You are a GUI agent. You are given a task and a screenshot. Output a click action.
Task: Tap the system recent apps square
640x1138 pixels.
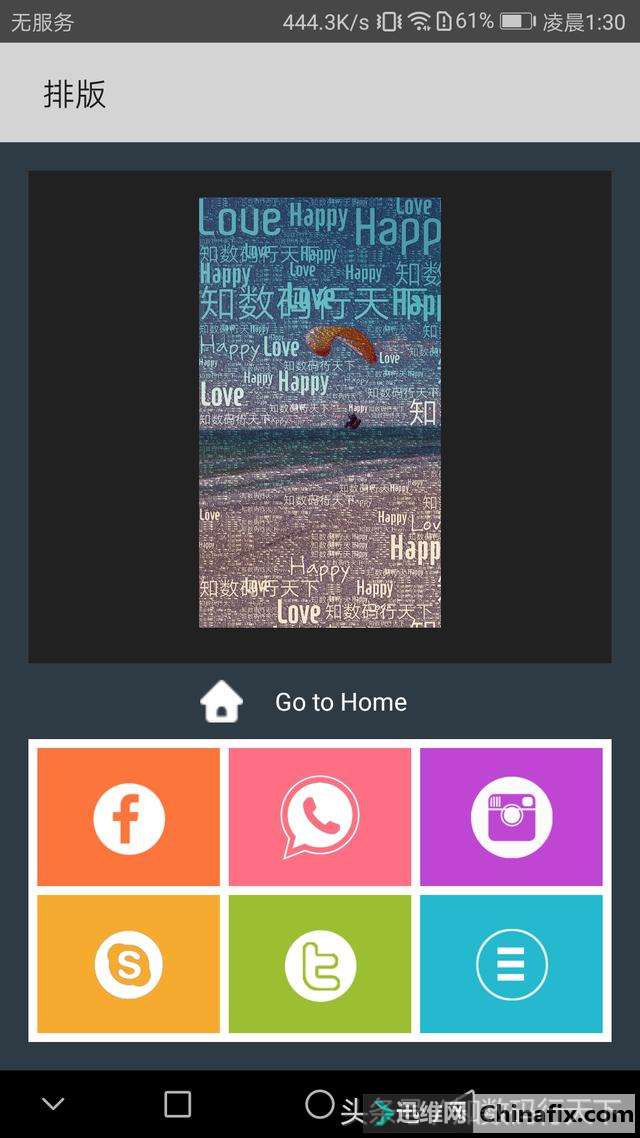click(x=178, y=1104)
